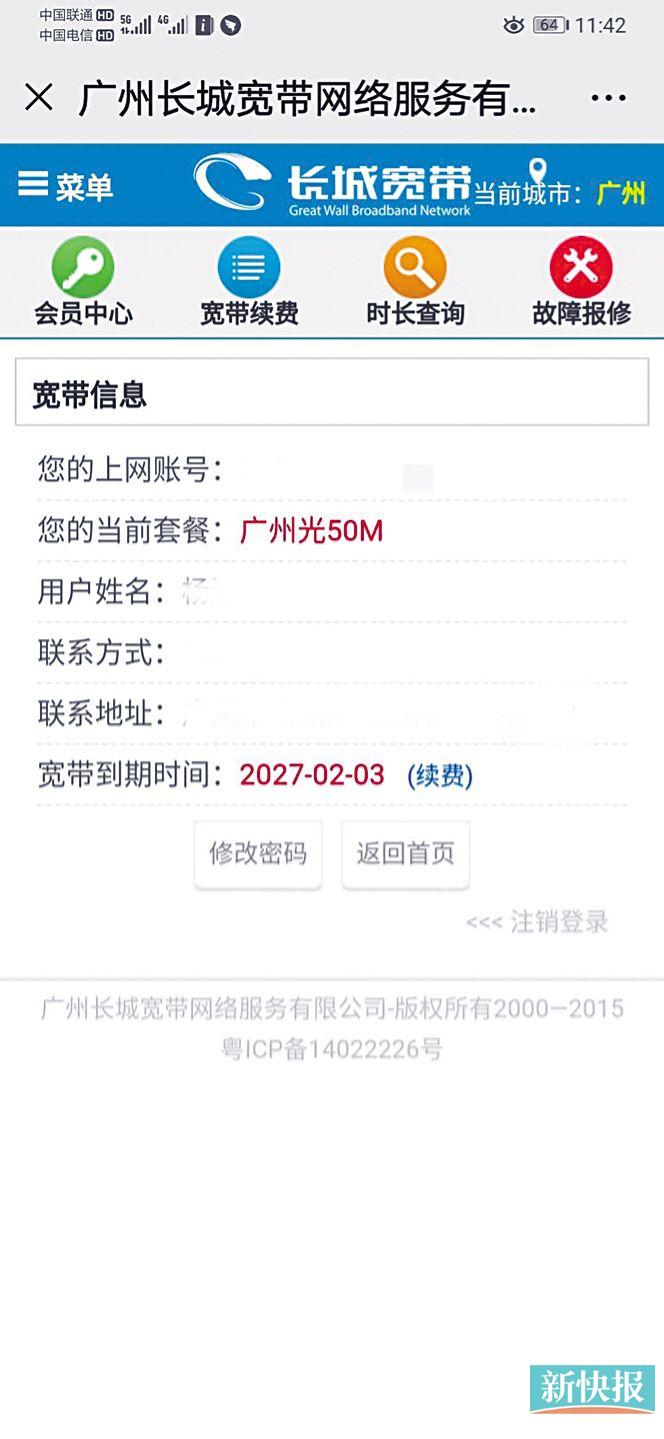Viewport: 664px width, 1439px height.
Task: Open 时长查询
Action: (x=415, y=283)
